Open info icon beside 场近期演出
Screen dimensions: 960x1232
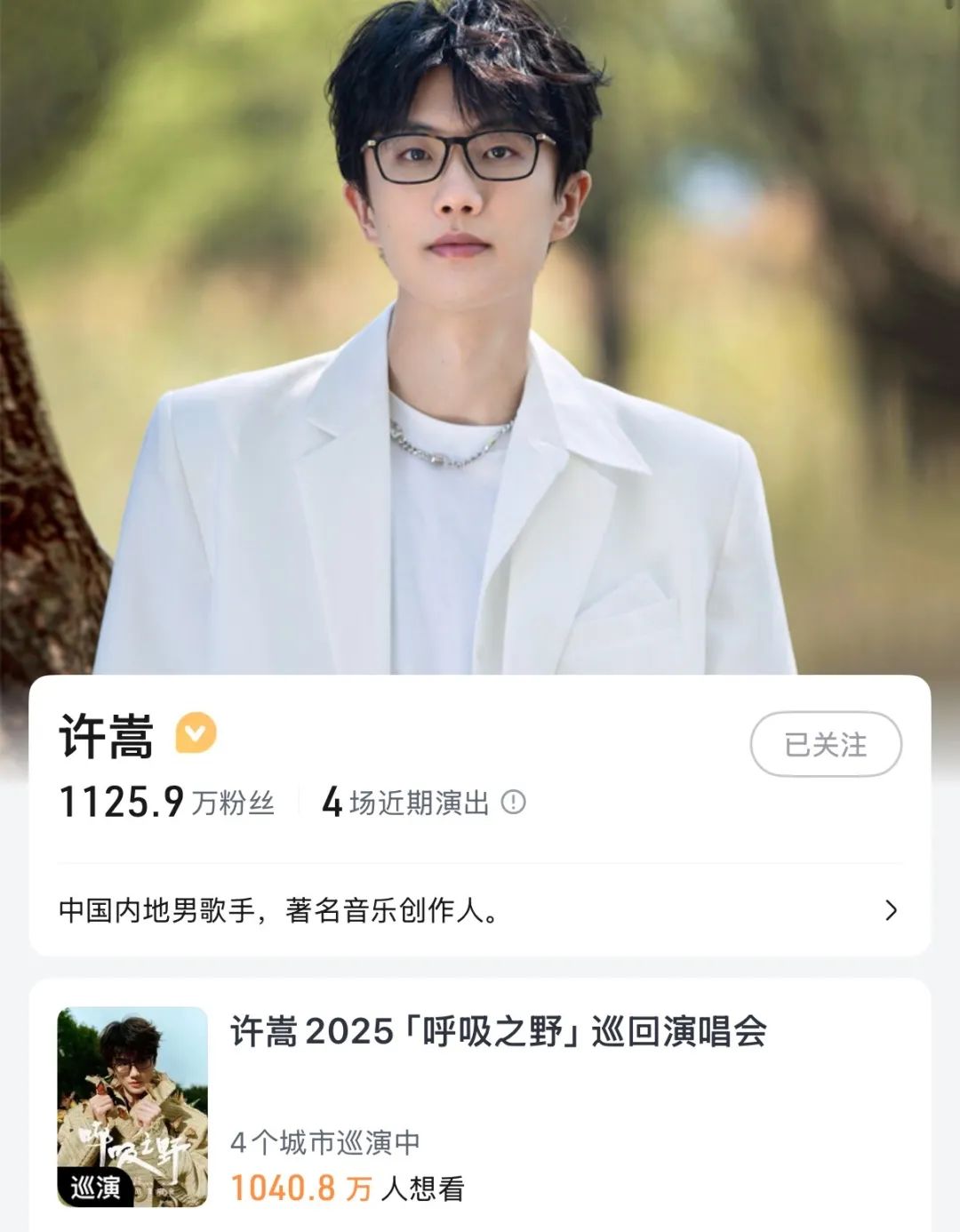(514, 803)
